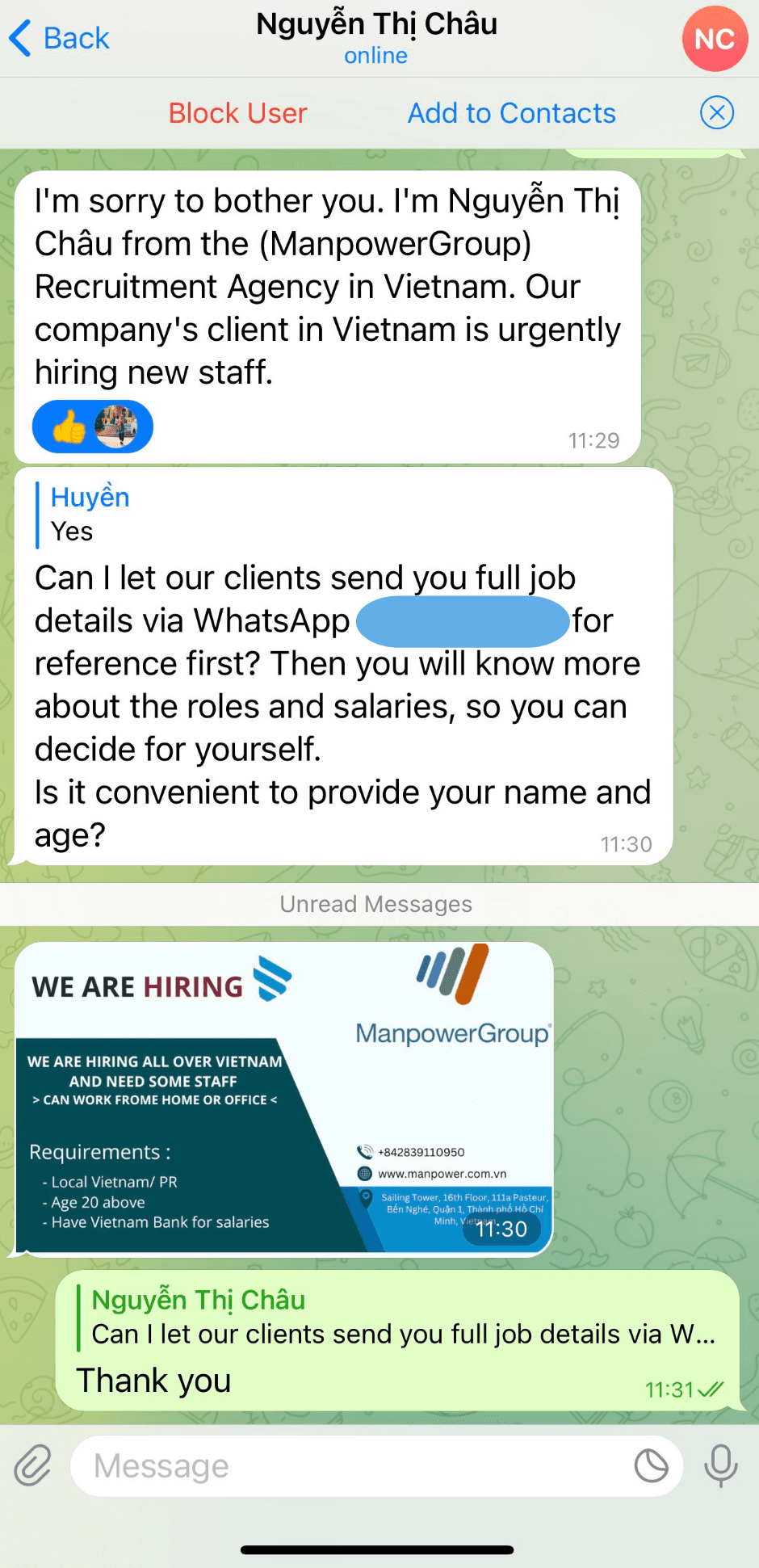Open Nguyễn Thị Châu's profile avatar
This screenshot has height=1568, width=759.
pyautogui.click(x=714, y=39)
